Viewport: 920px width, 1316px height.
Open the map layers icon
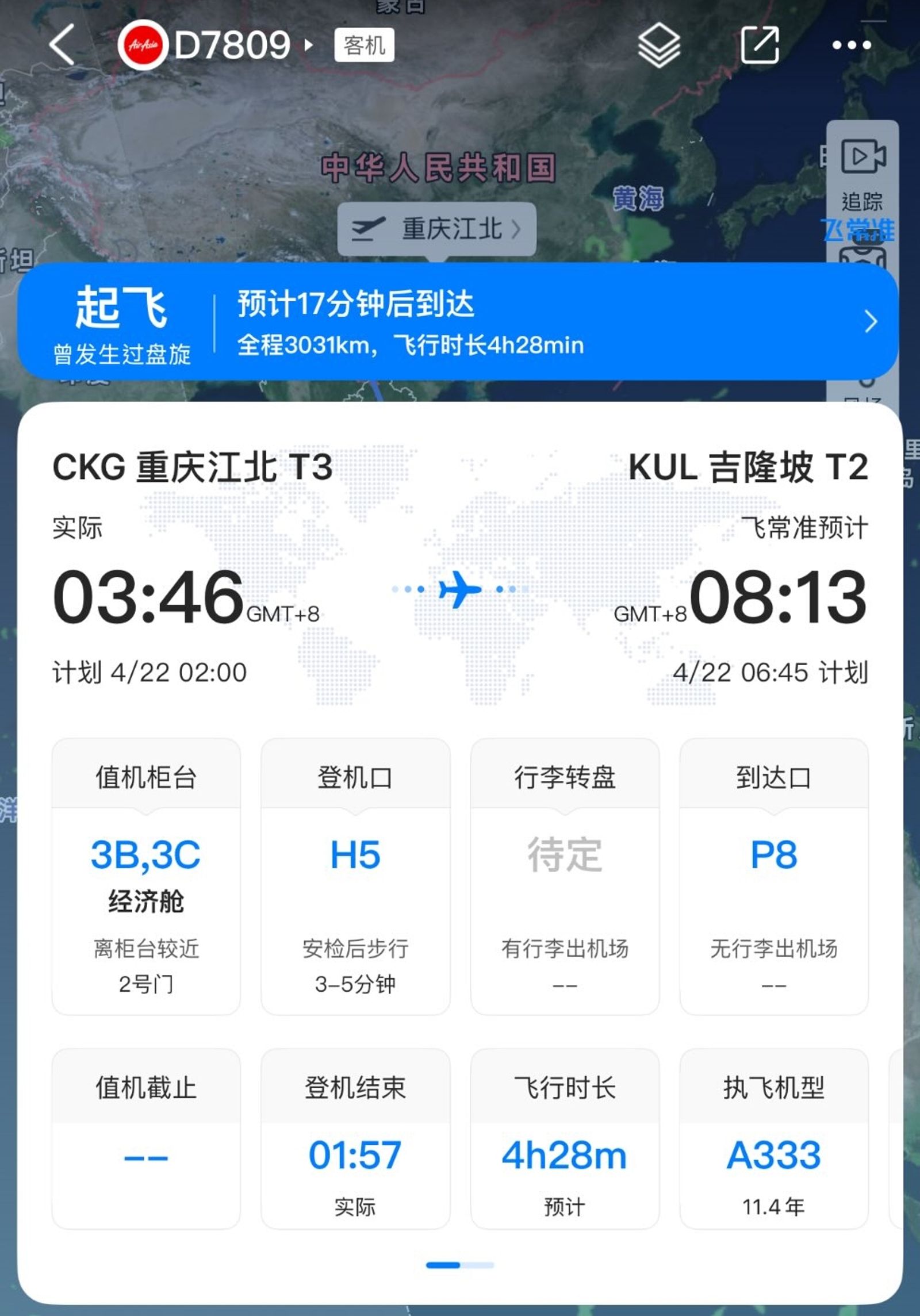coord(659,45)
